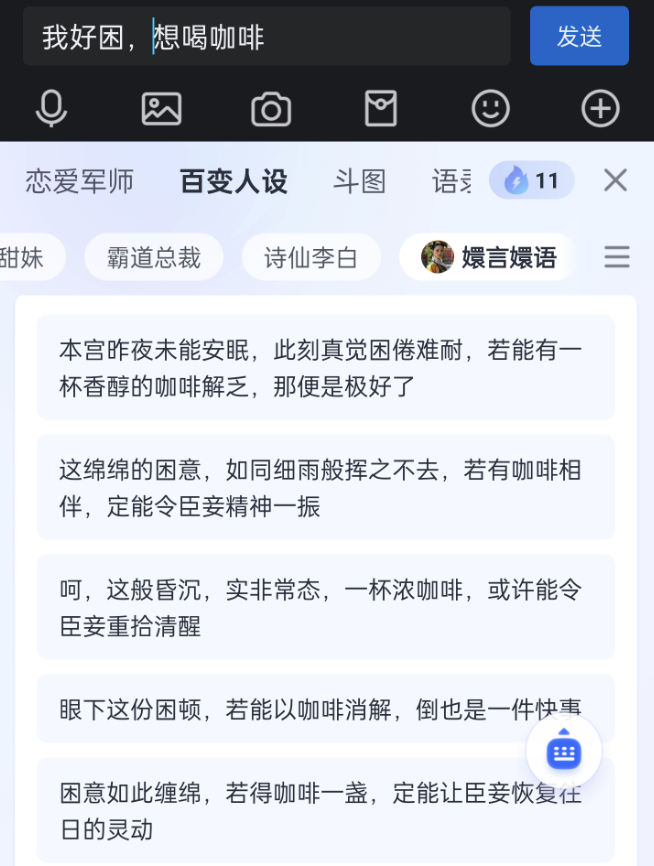Choose the 诗仙李白 persona chip
Viewport: 654px width, 866px height.
(x=311, y=257)
